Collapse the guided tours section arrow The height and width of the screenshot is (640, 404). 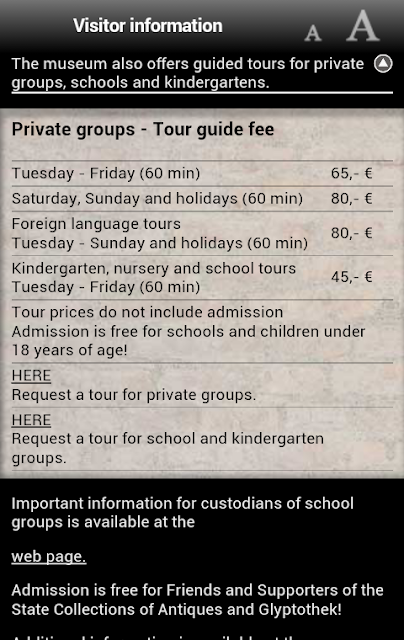pos(383,64)
